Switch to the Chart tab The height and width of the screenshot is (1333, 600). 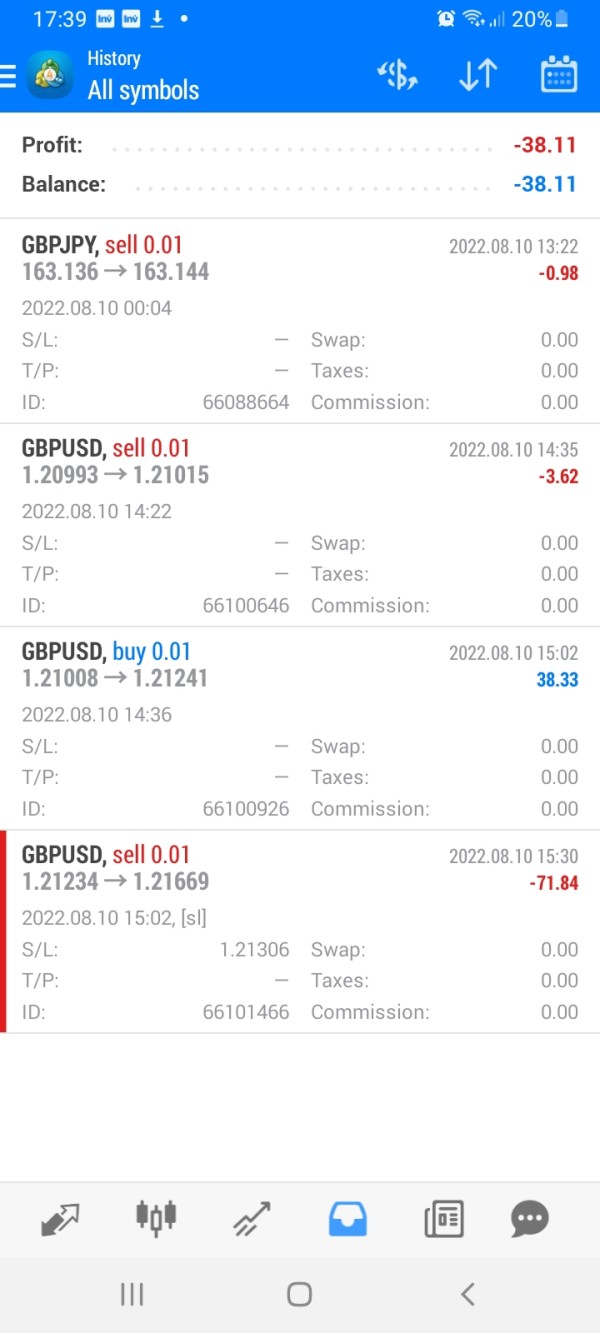(155, 1217)
